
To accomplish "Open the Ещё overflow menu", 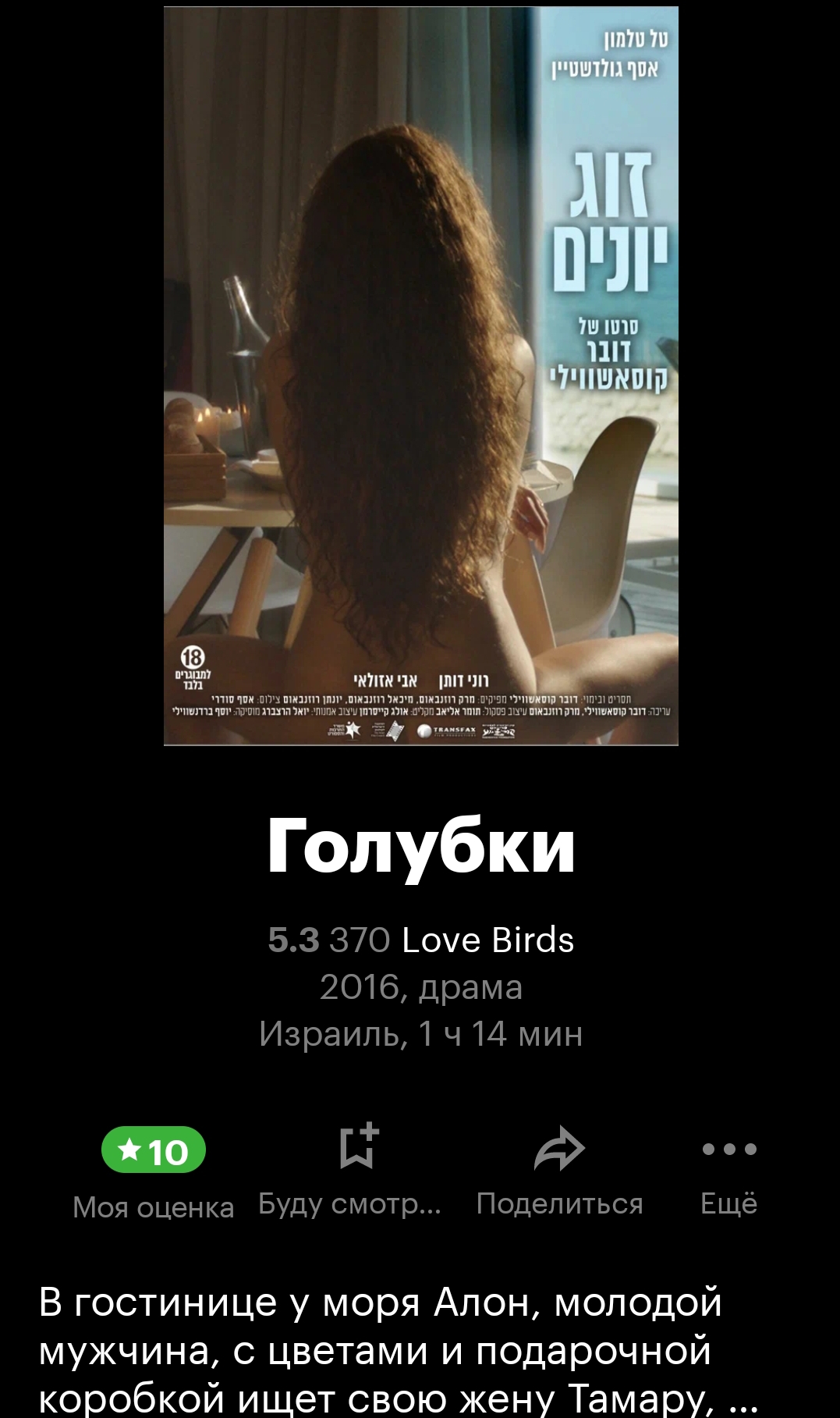I will pos(728,1149).
